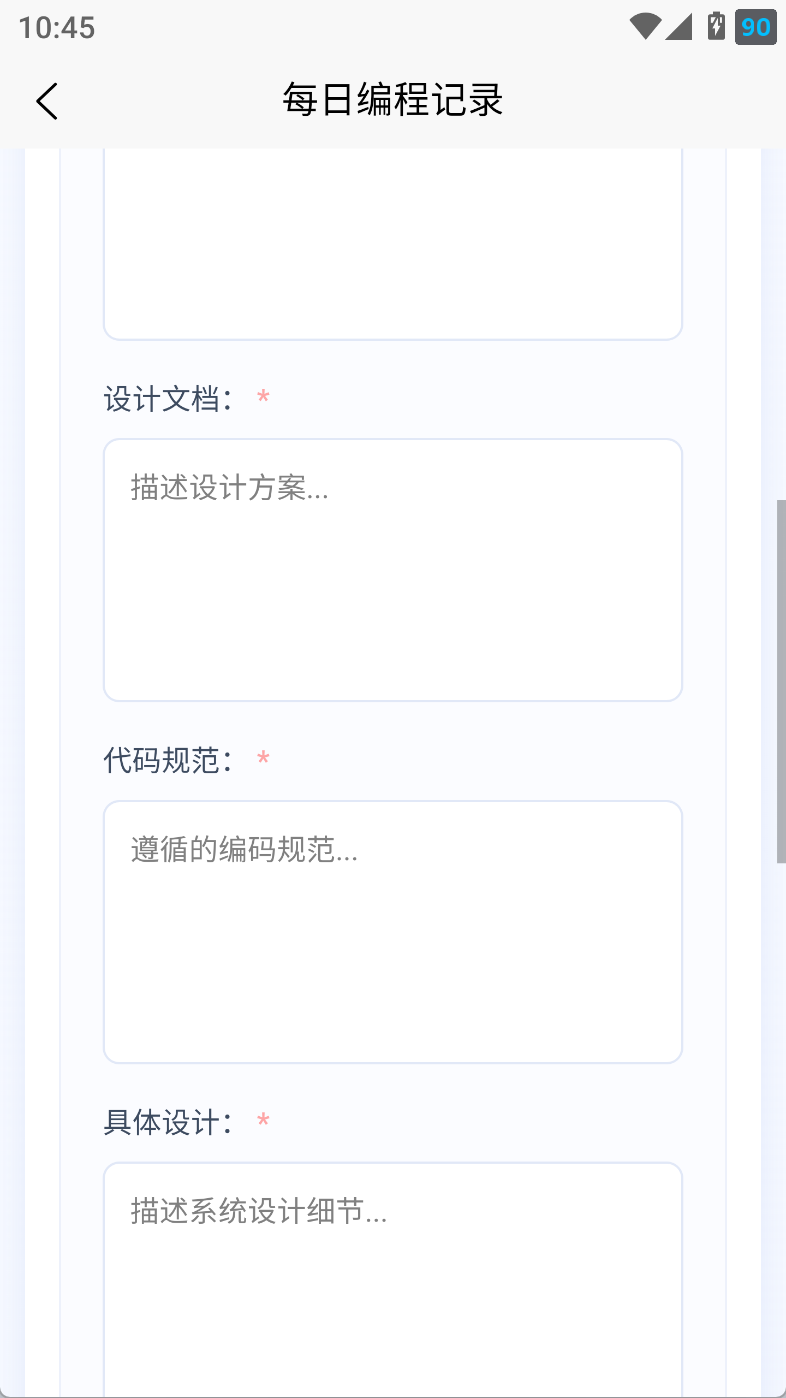Select the 具体设计 text field
Viewport: 786px width, 1398px height.
pyautogui.click(x=392, y=1278)
